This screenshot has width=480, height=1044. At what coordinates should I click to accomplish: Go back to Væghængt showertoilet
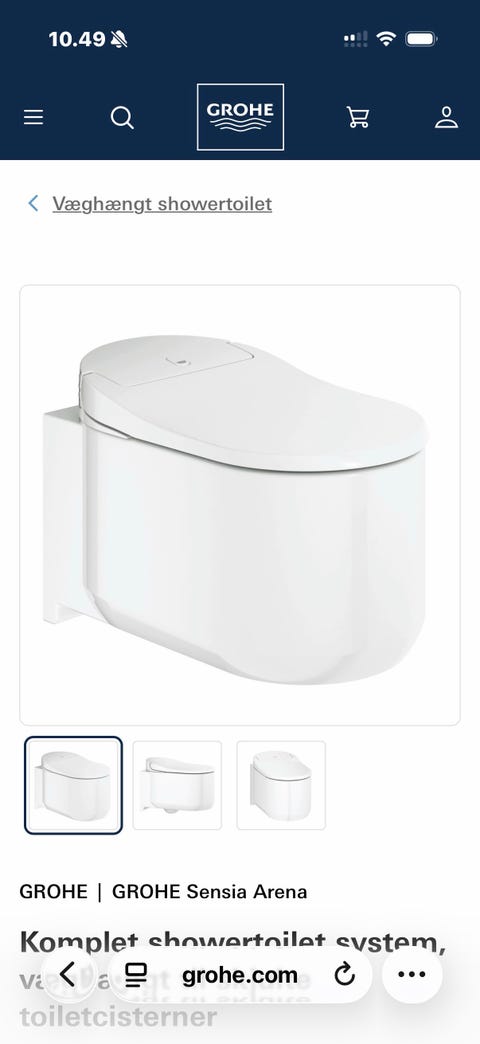coord(162,204)
